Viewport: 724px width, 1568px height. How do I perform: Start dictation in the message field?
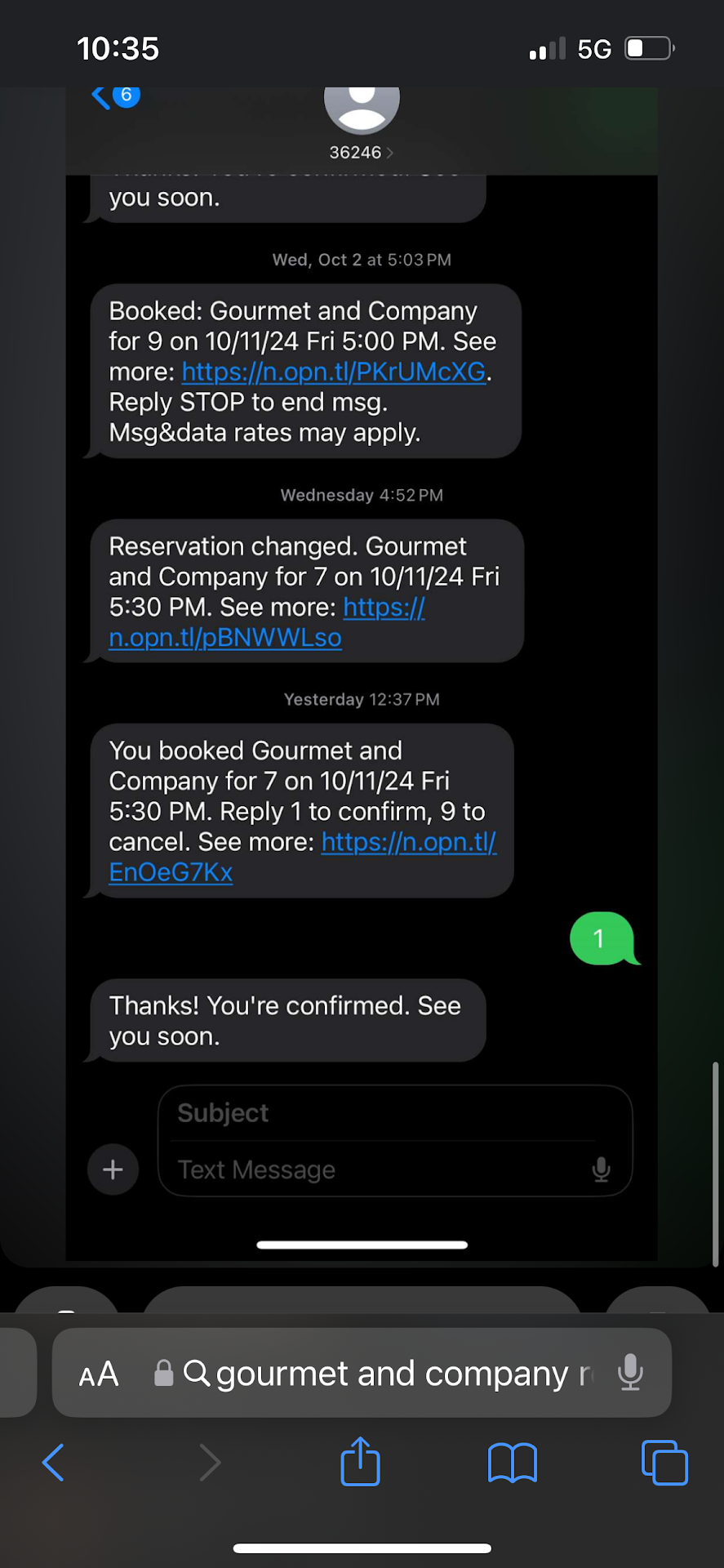click(601, 1169)
